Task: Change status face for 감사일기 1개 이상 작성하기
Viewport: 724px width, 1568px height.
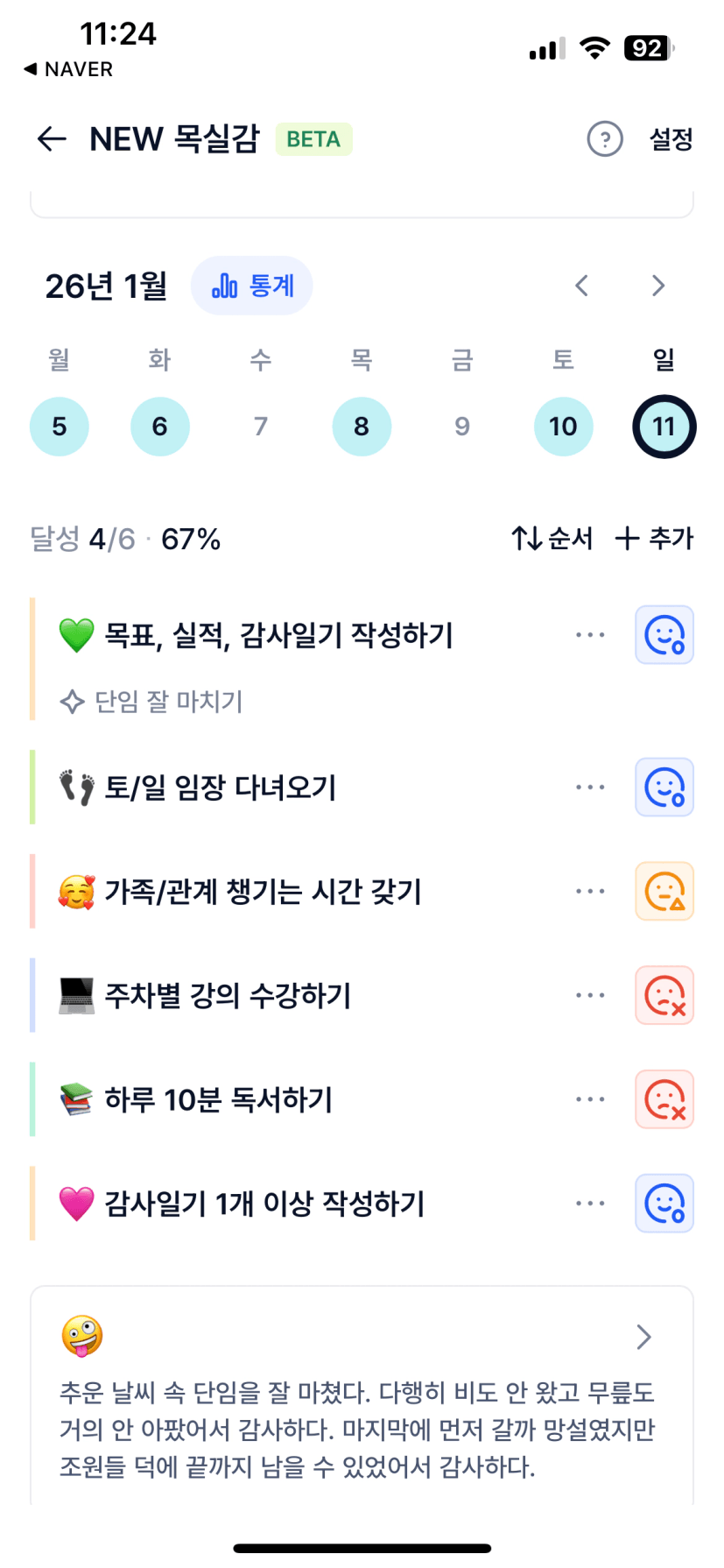Action: [x=664, y=1204]
